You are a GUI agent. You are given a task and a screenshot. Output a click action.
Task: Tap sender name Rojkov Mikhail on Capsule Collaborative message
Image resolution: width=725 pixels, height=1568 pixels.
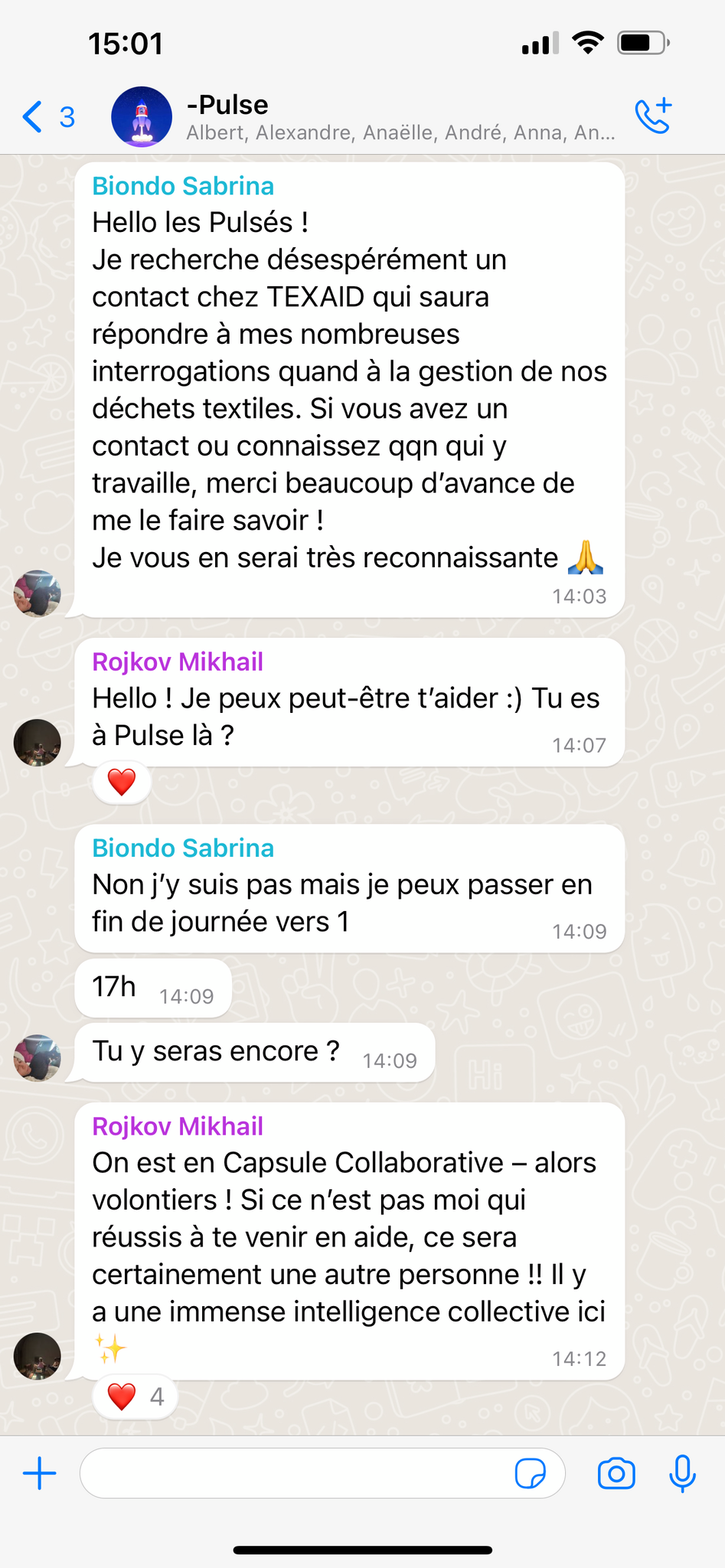pyautogui.click(x=178, y=1126)
